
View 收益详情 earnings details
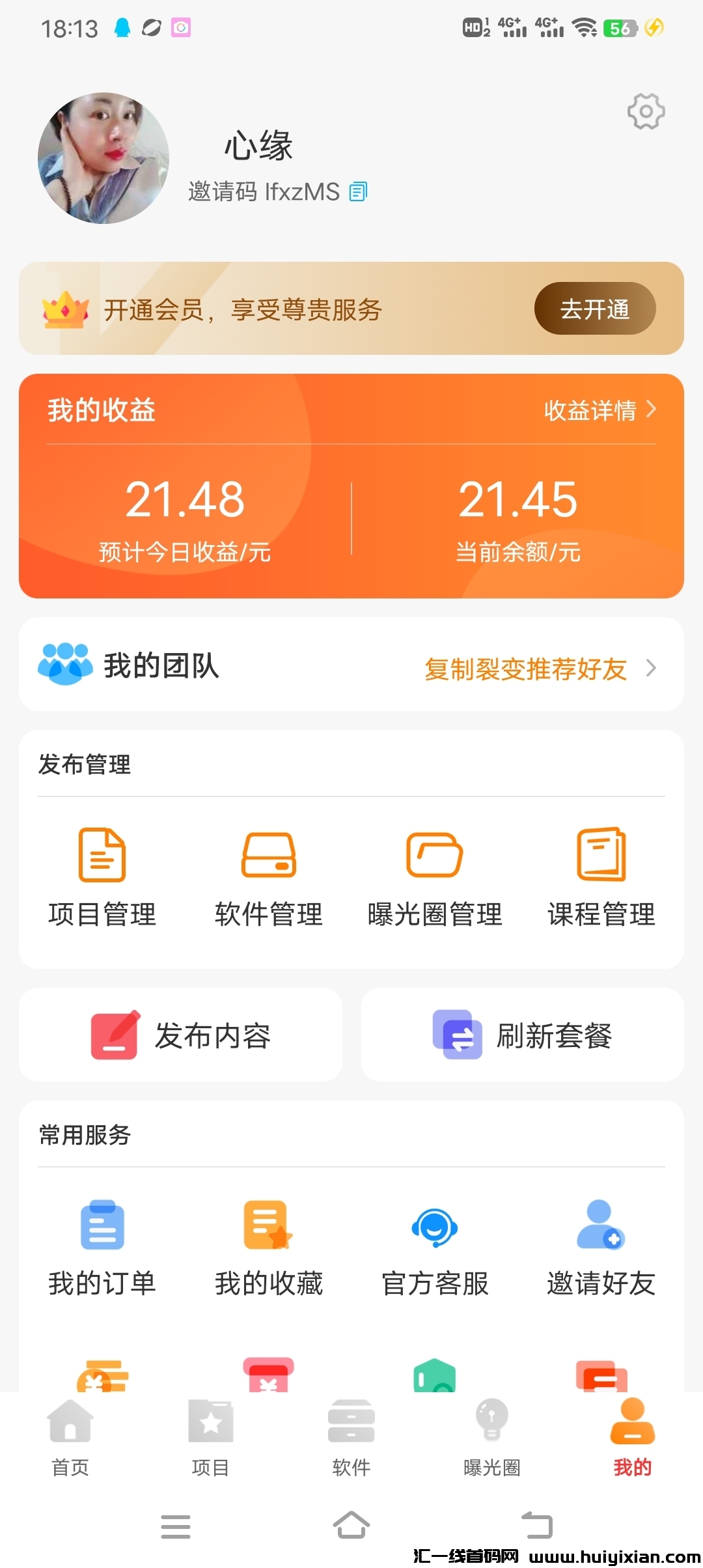pos(599,410)
